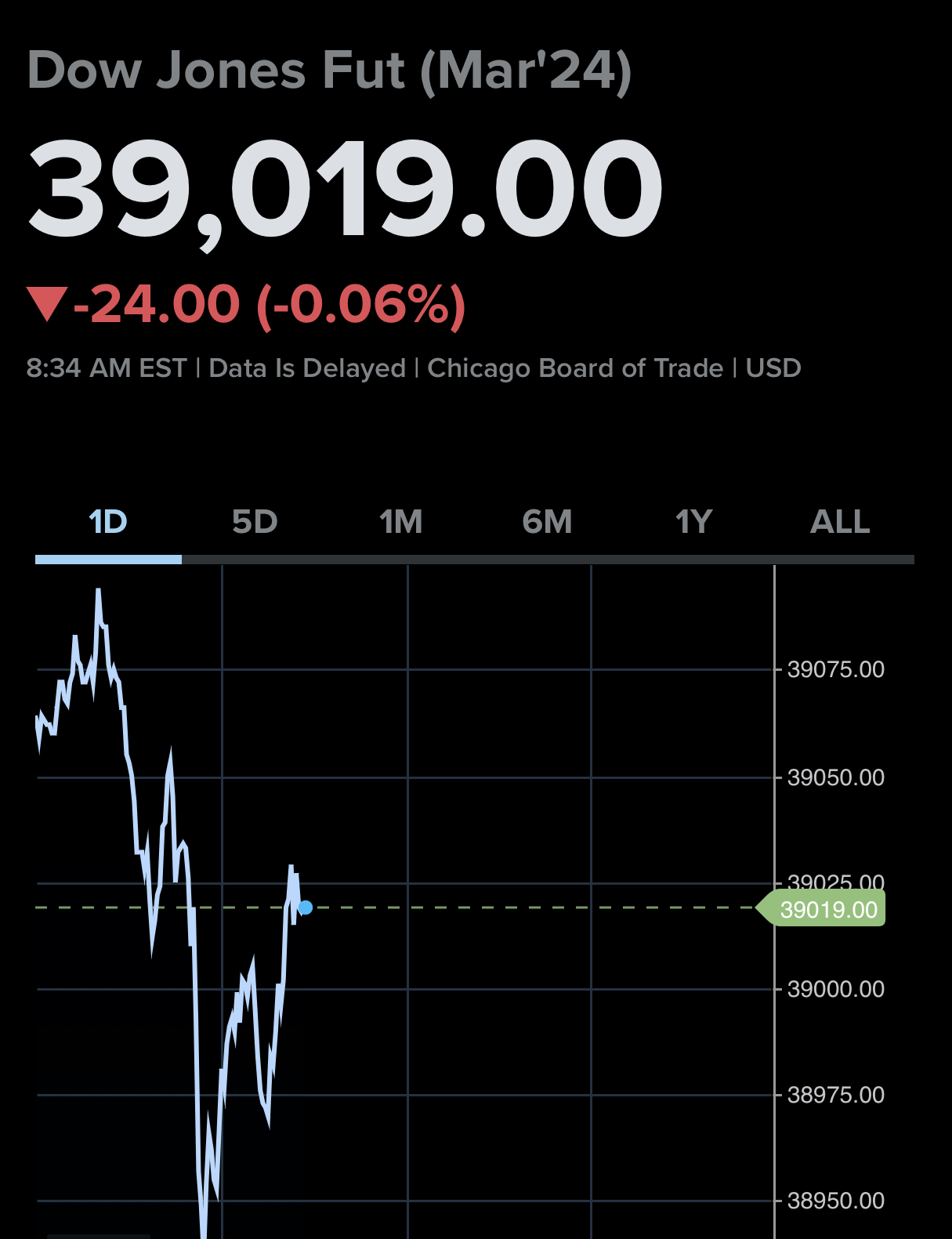The height and width of the screenshot is (1239, 952).
Task: Show the 1M price chart
Action: point(400,522)
